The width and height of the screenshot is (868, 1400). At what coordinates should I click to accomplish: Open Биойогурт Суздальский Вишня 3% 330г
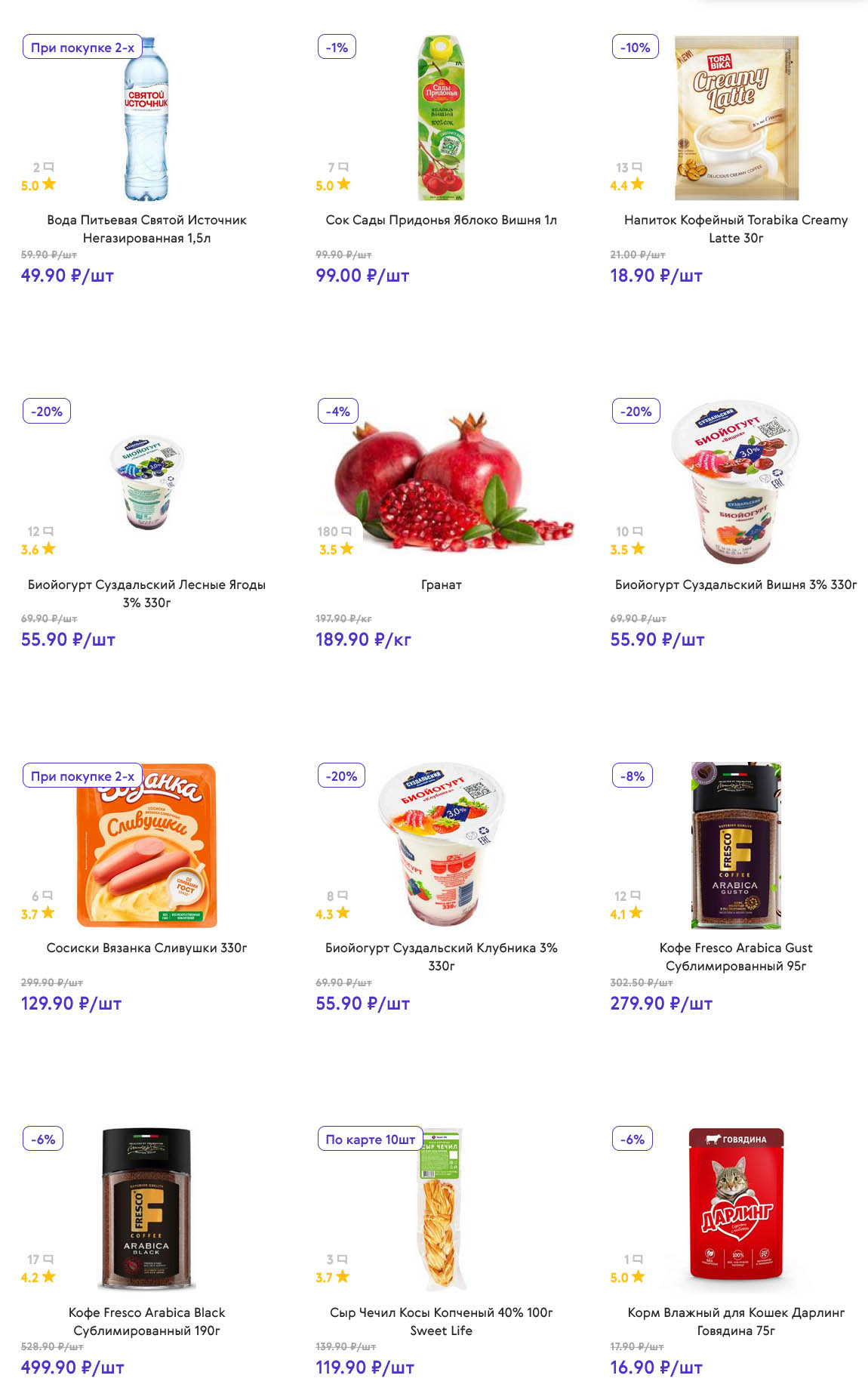(736, 483)
